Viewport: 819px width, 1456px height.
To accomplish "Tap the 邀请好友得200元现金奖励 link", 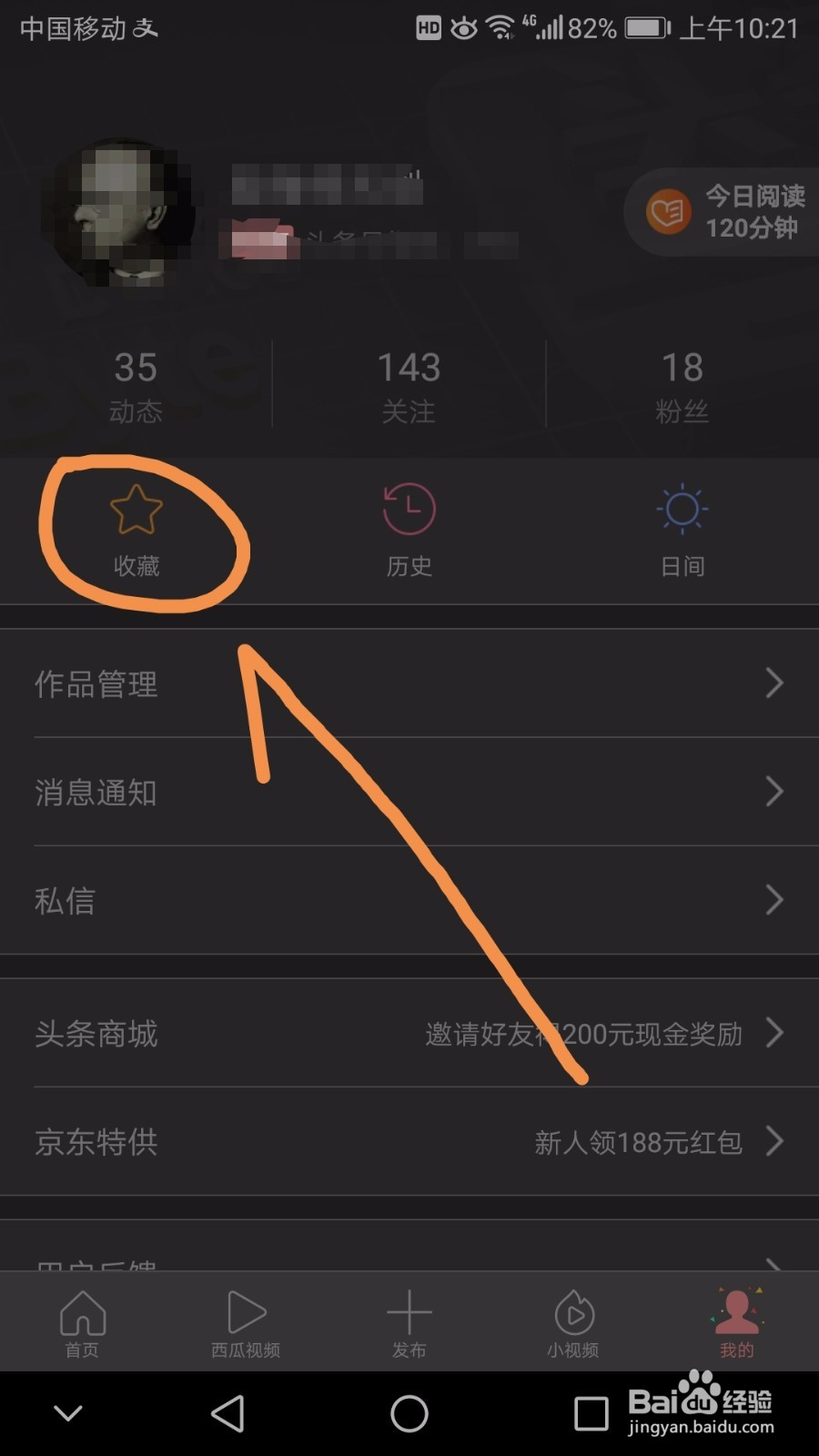I will tap(582, 1034).
